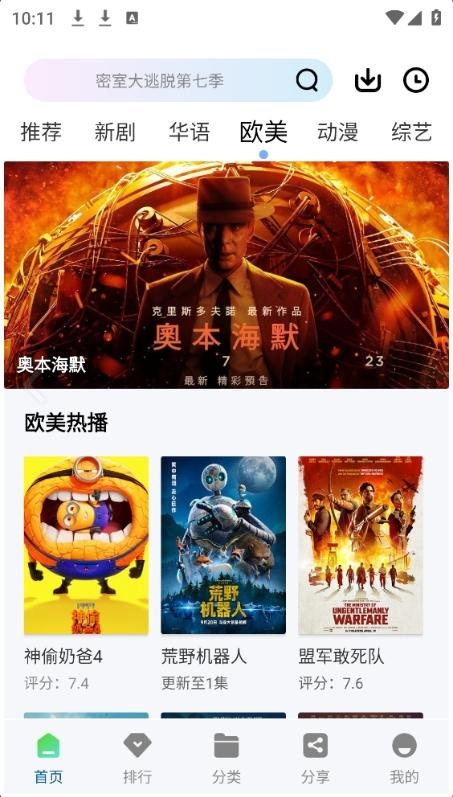Open 我的 profile tab
Screen dimensions: 453x797
coord(404,758)
